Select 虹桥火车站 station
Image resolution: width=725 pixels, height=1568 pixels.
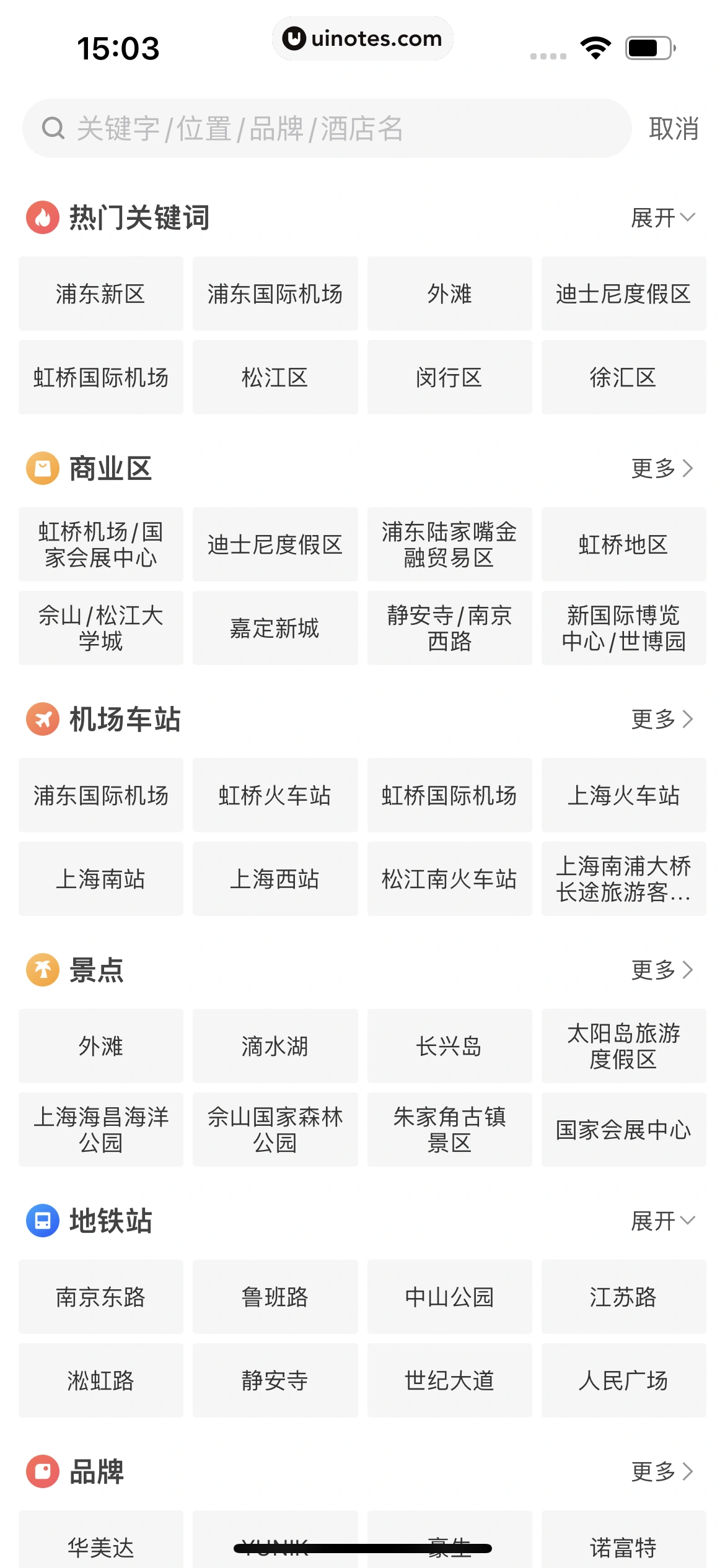pyautogui.click(x=275, y=795)
